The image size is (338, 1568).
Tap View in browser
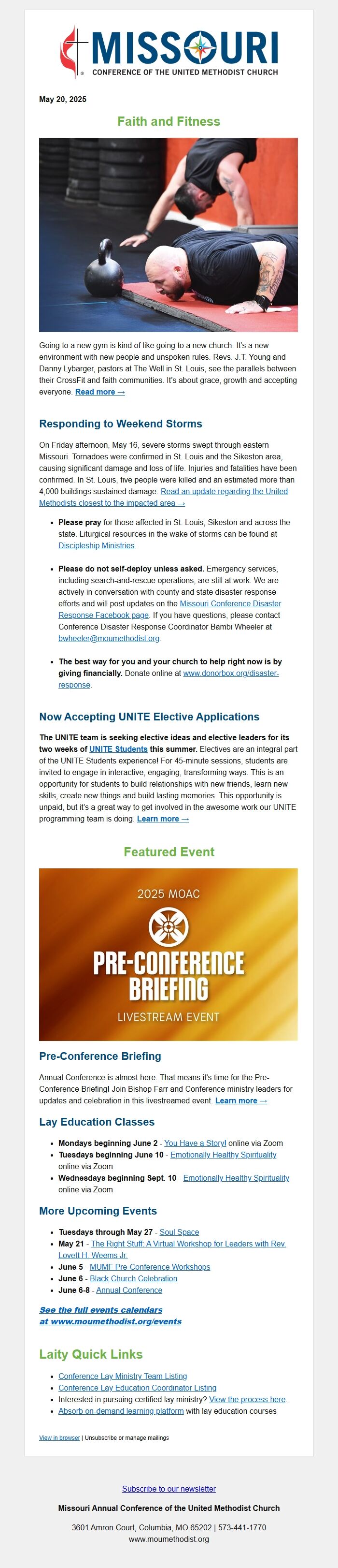coord(59,1438)
